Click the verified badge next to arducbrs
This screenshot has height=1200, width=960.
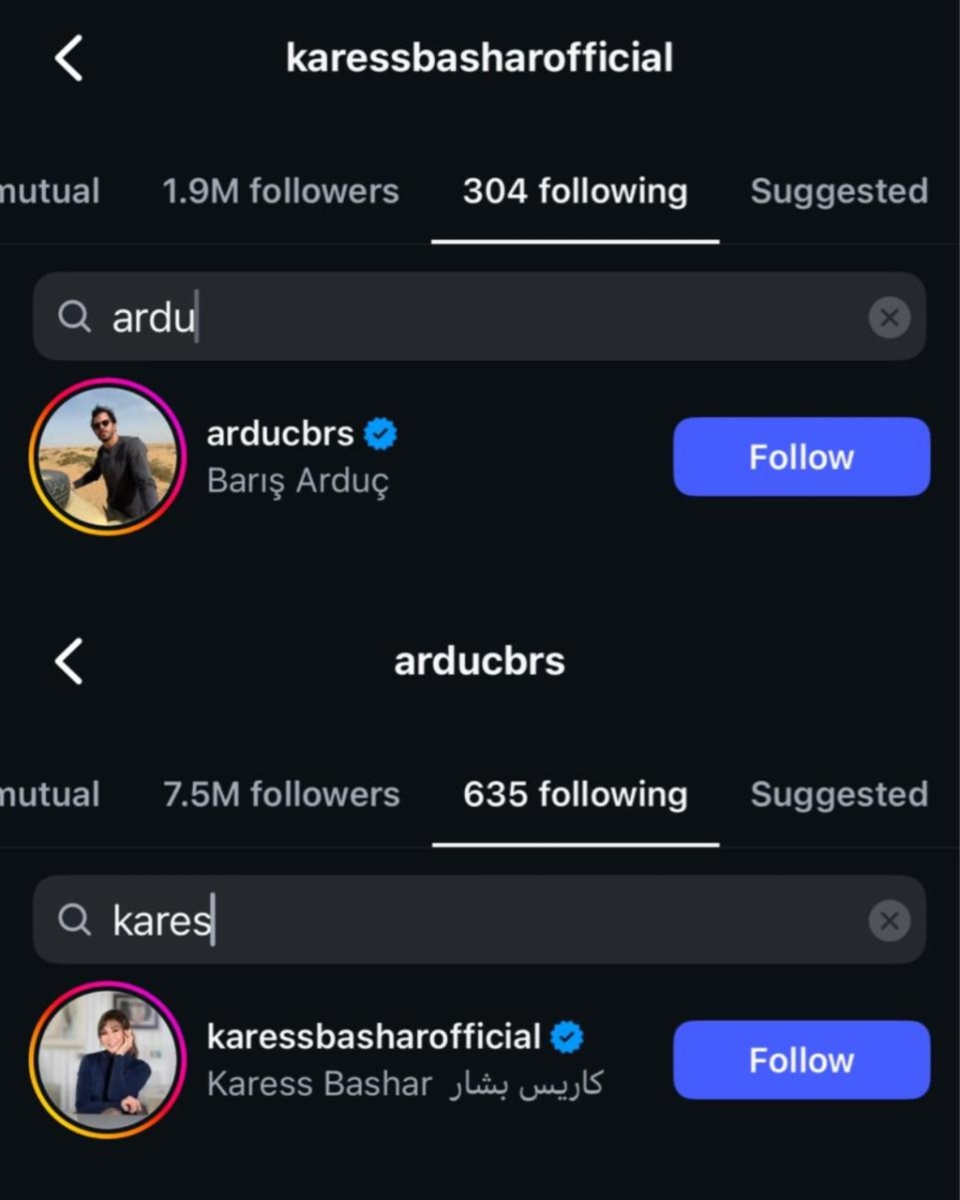click(381, 433)
